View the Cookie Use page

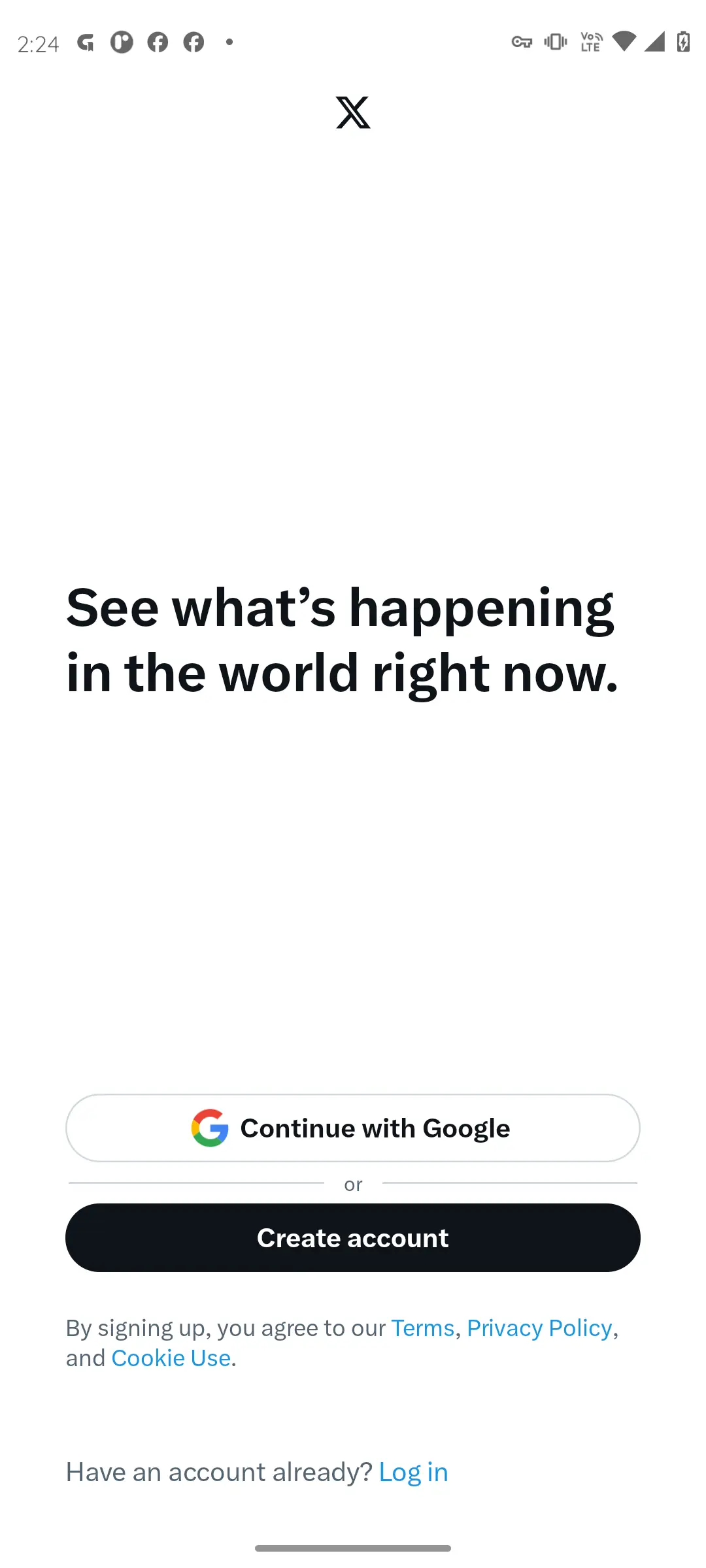point(171,1358)
